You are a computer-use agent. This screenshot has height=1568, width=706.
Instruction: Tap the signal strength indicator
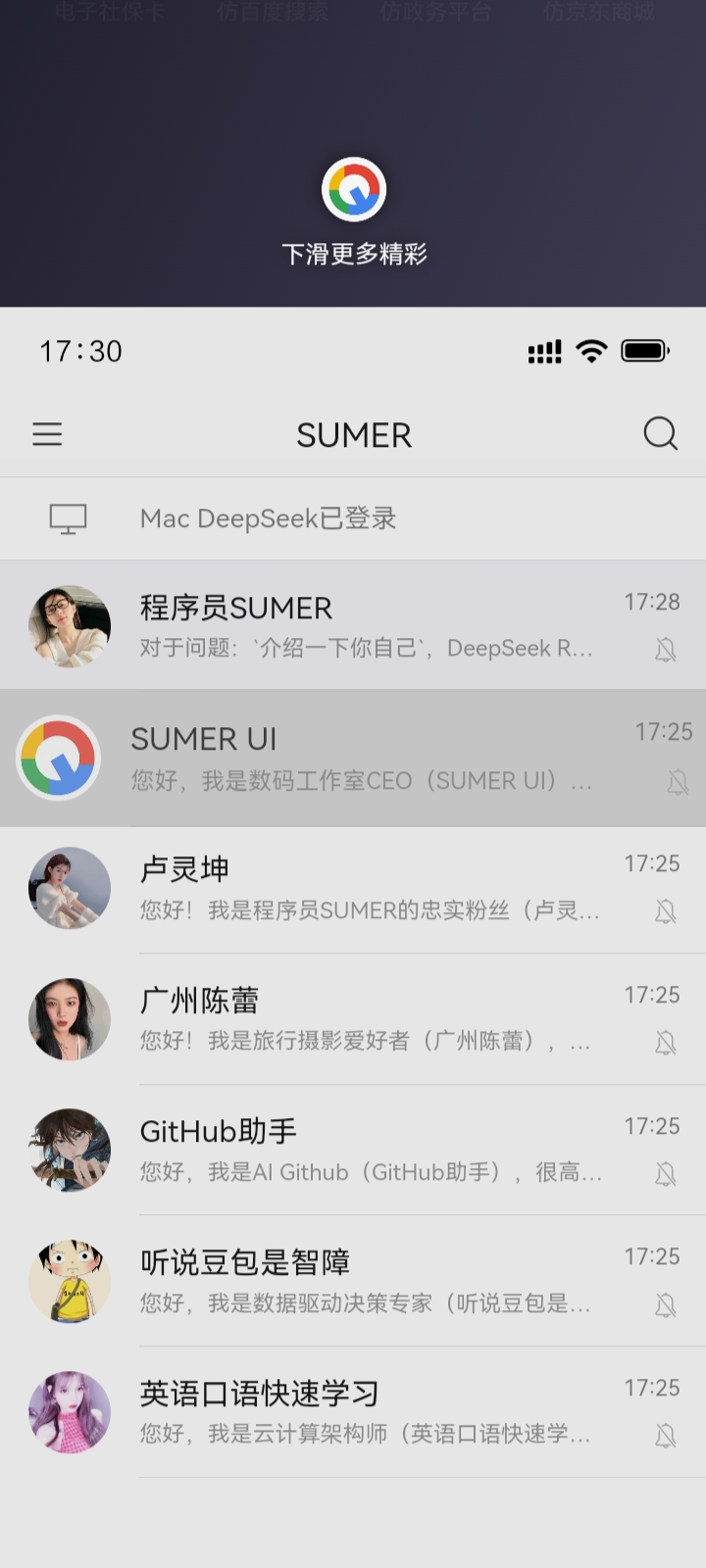[545, 351]
